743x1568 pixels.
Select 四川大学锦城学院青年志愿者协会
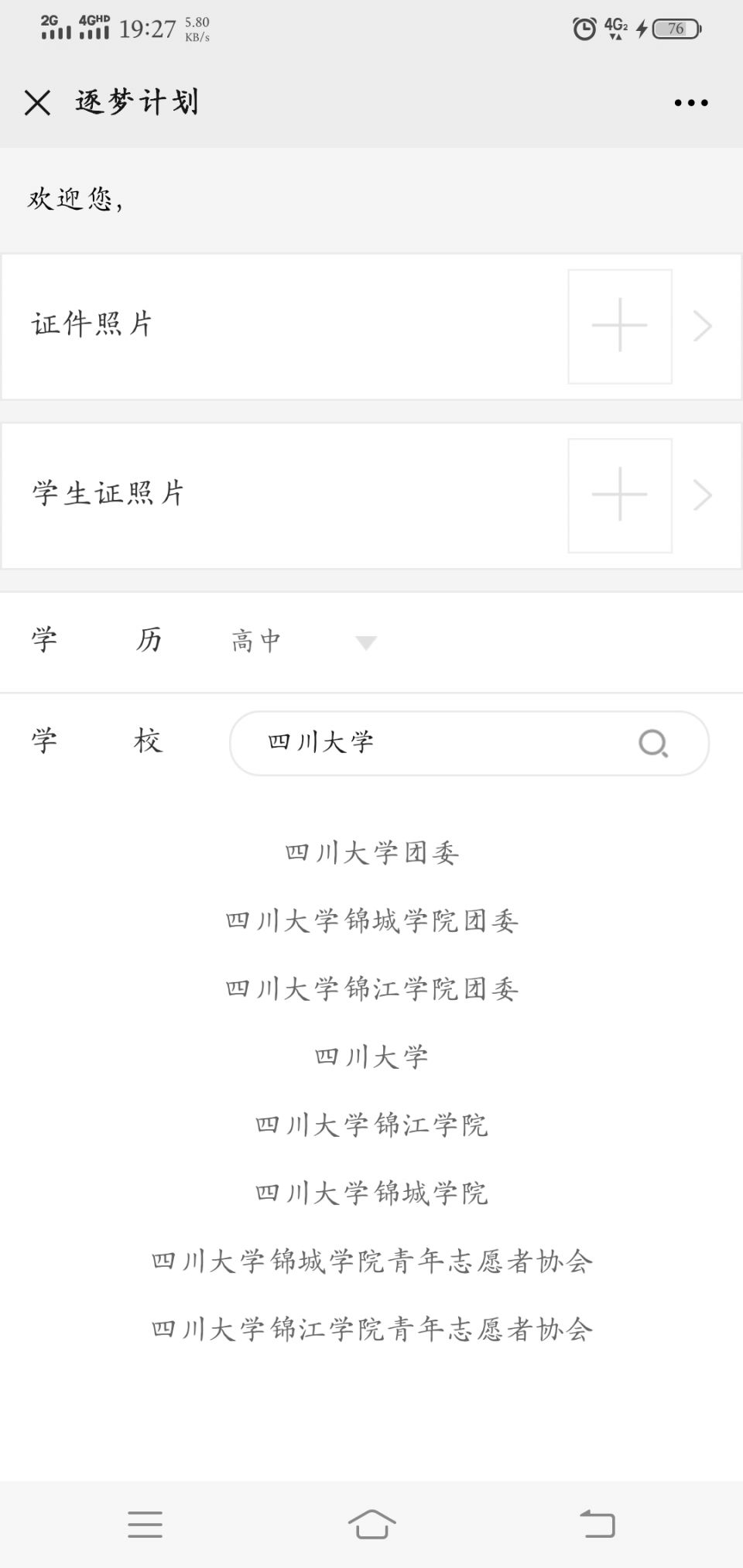371,1262
